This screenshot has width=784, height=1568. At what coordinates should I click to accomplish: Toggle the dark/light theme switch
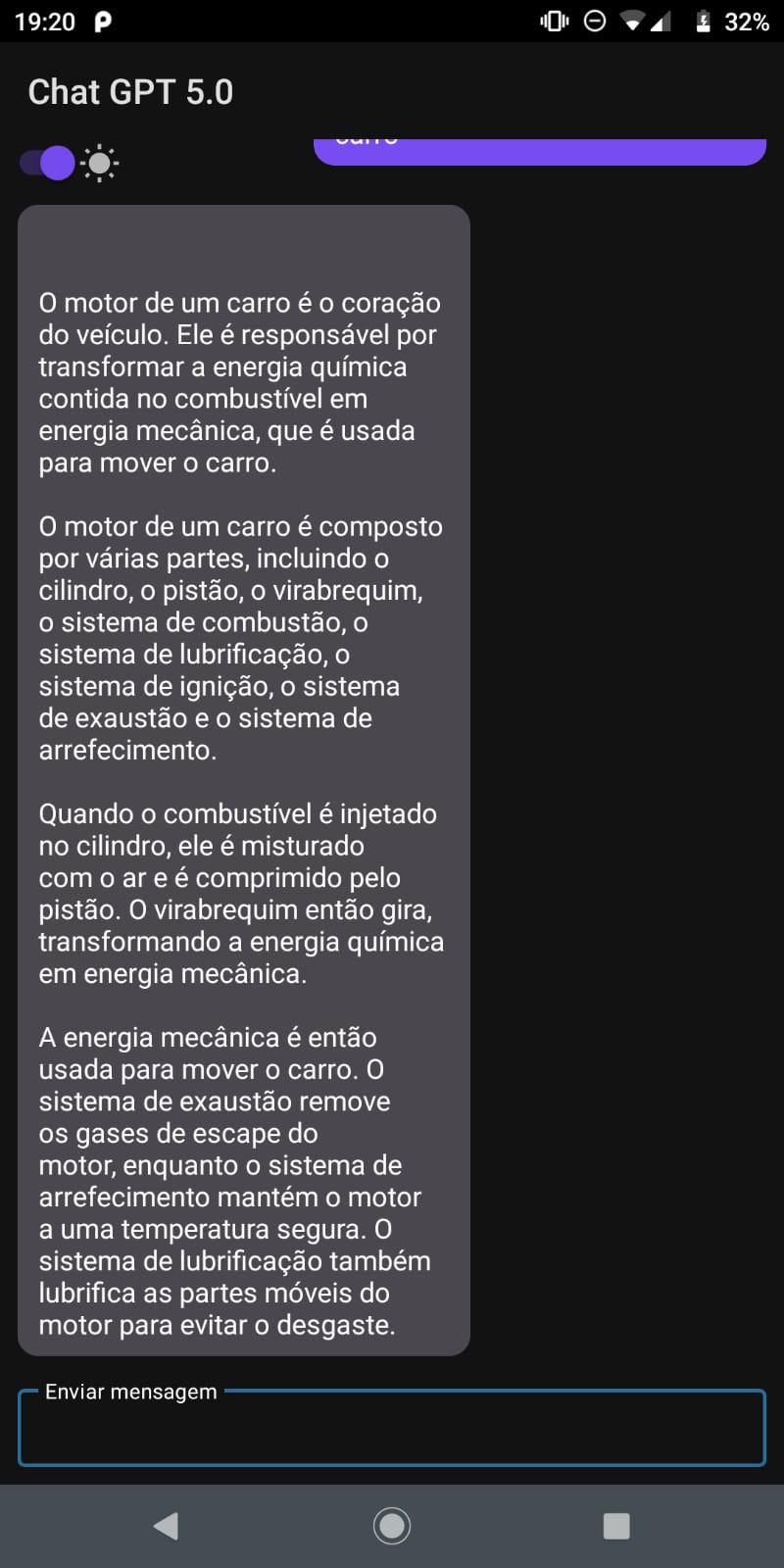pos(48,163)
